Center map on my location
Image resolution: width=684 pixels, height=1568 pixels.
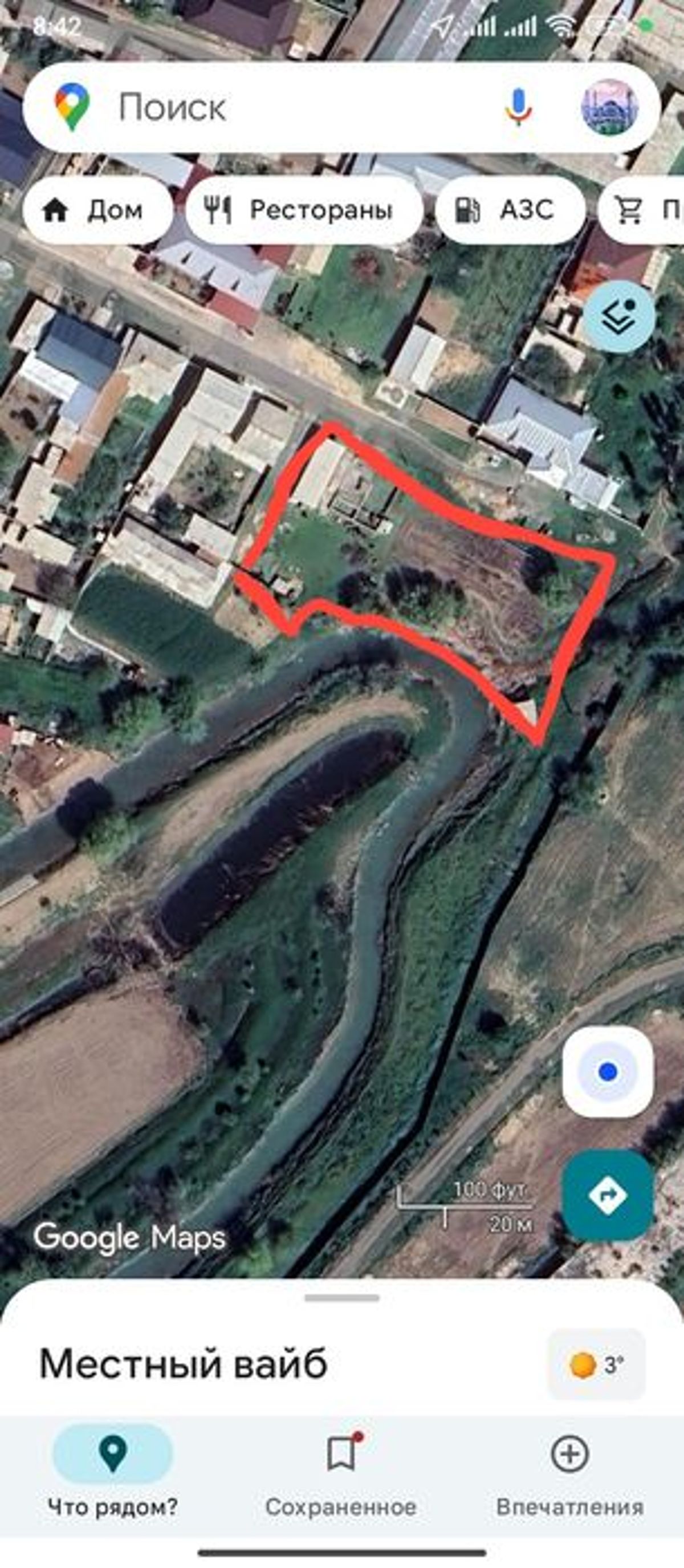[x=608, y=1071]
